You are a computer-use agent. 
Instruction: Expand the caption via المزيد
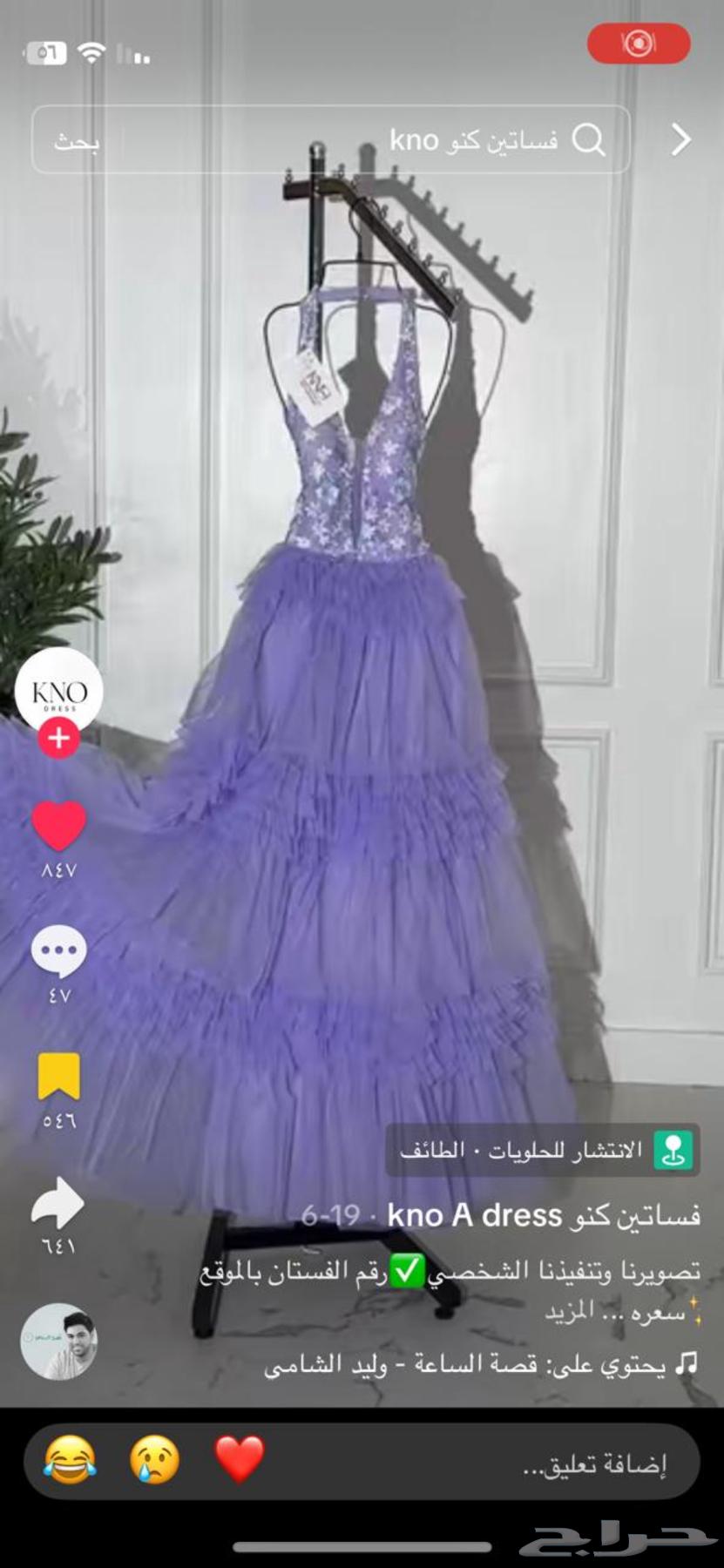point(569,1311)
